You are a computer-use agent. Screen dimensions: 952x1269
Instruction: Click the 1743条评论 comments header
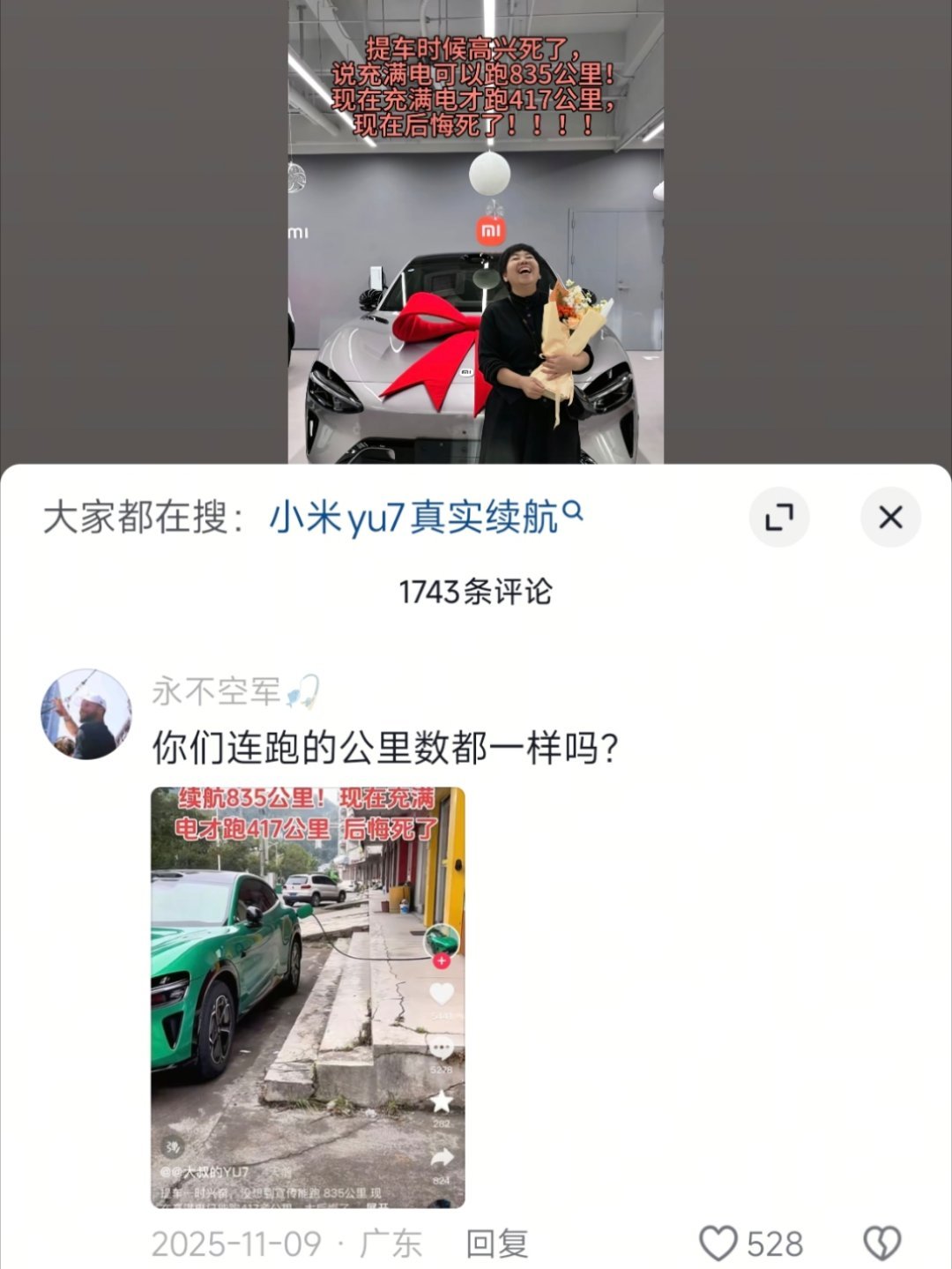click(x=476, y=588)
